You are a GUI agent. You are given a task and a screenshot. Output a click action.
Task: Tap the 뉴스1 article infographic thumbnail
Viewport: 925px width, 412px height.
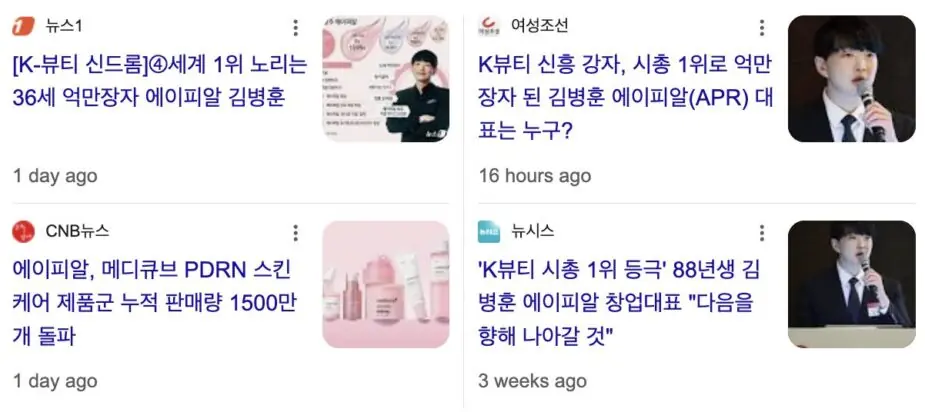tap(385, 78)
